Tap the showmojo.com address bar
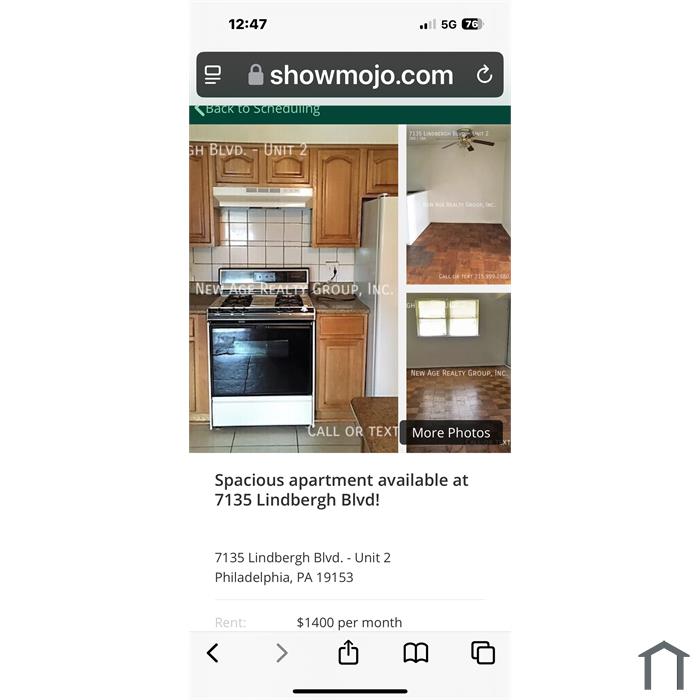This screenshot has height=700, width=700. (360, 75)
